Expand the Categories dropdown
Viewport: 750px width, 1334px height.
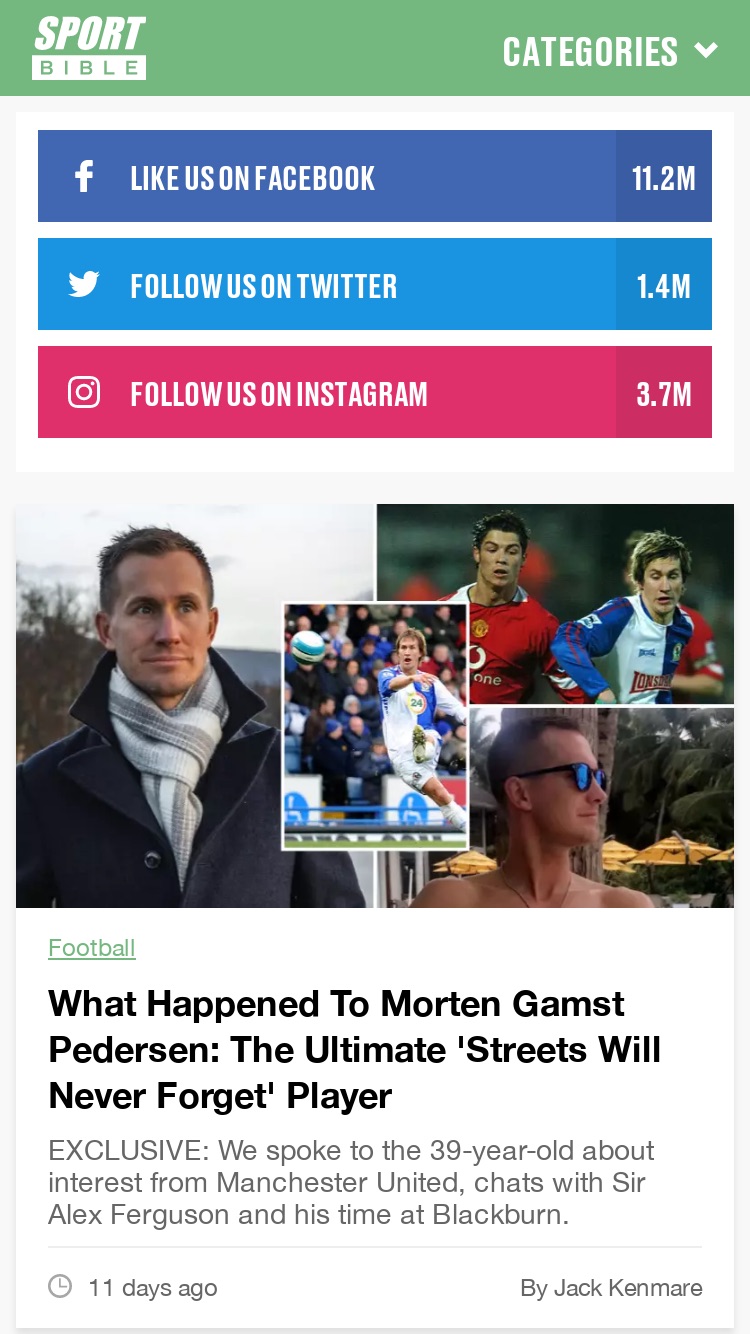pos(610,51)
